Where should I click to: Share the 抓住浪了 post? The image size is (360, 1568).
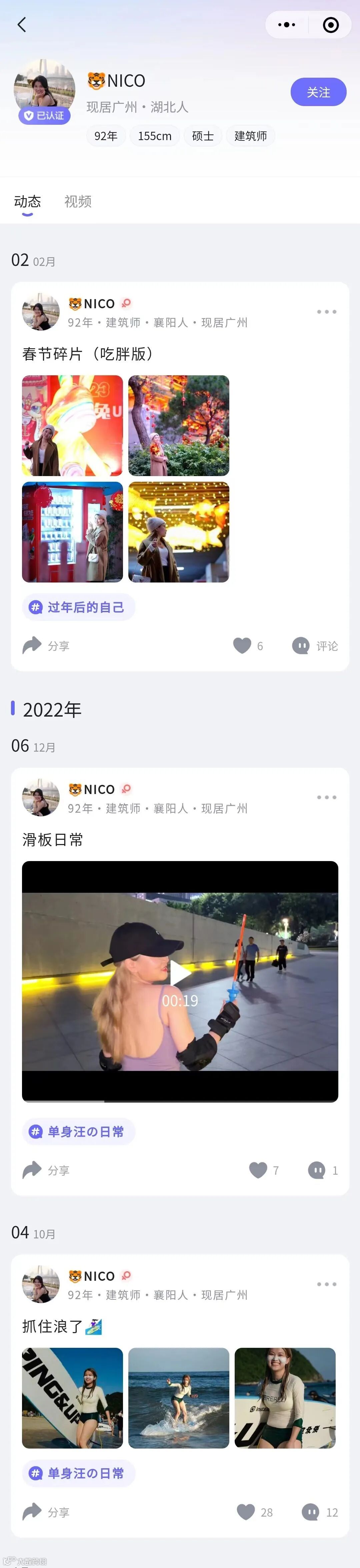tap(46, 1512)
